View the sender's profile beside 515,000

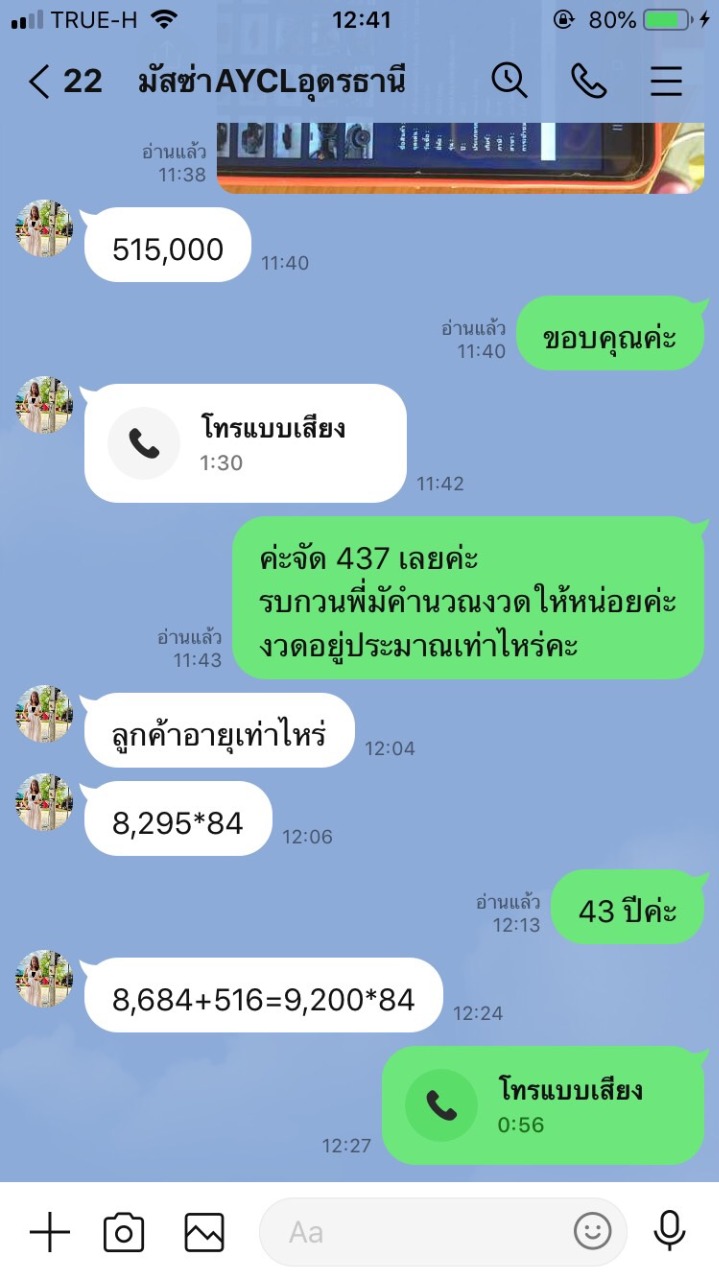44,228
